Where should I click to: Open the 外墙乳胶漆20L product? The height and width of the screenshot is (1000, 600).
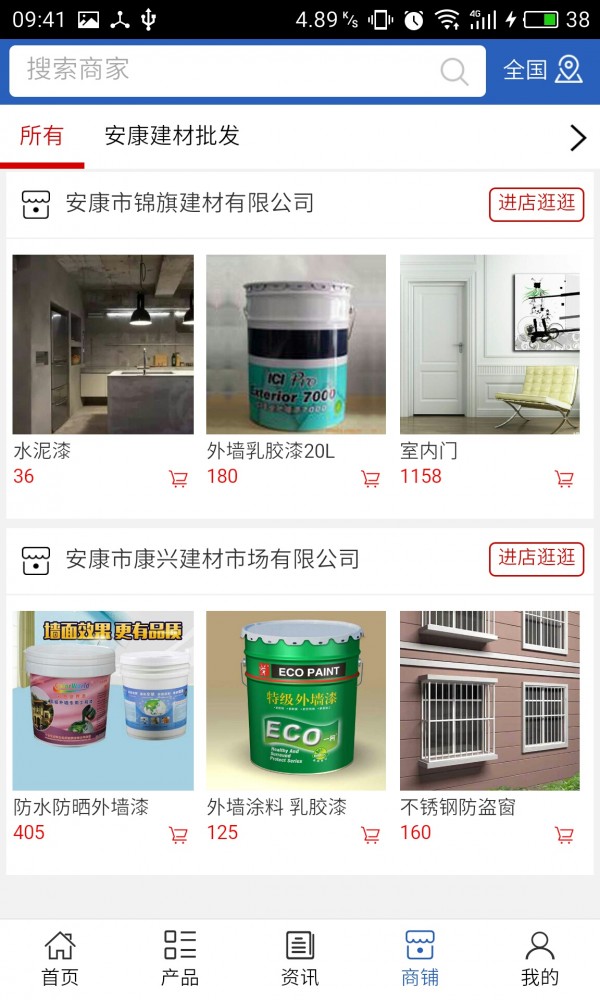296,345
